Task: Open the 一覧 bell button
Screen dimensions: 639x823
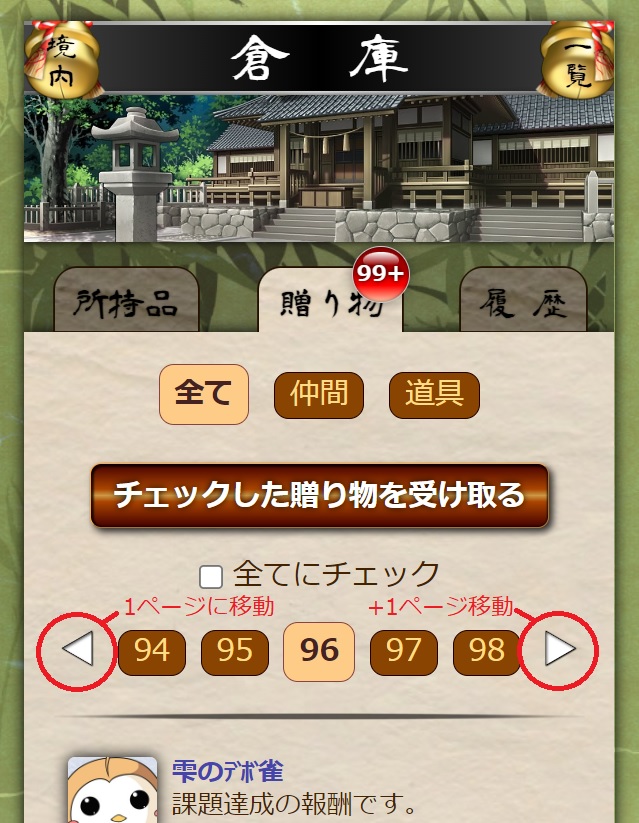Action: (x=577, y=63)
